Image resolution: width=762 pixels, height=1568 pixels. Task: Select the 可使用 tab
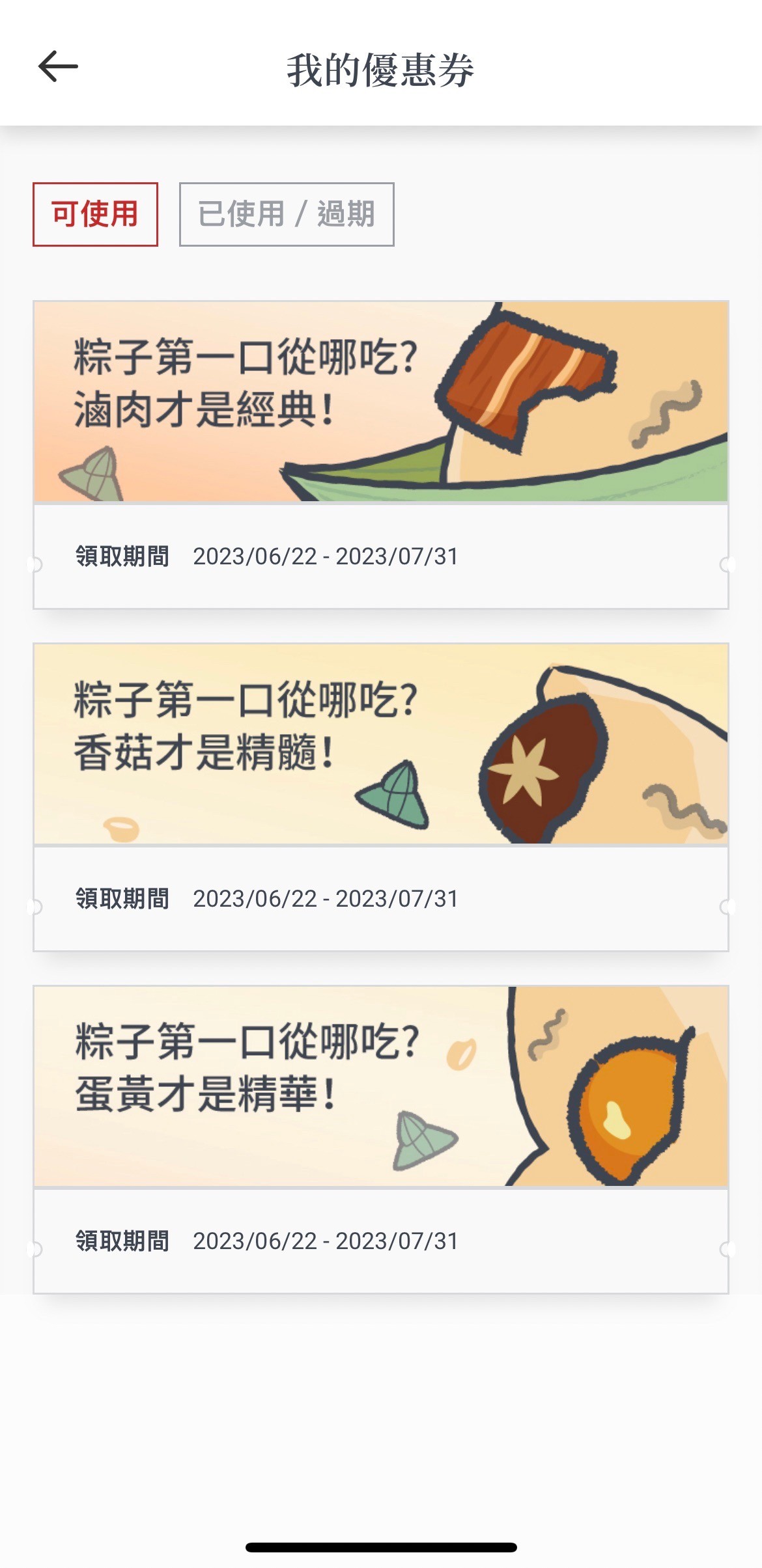(x=95, y=214)
